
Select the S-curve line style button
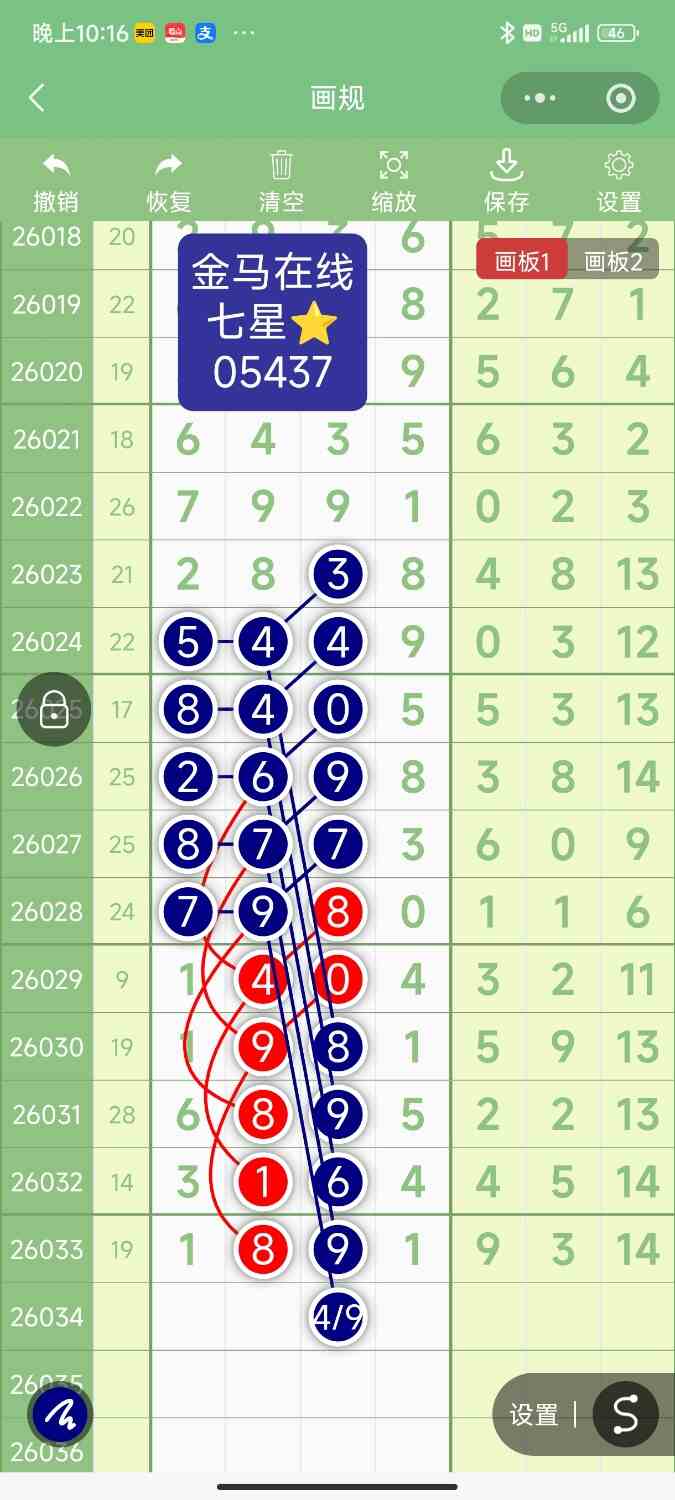[625, 1415]
